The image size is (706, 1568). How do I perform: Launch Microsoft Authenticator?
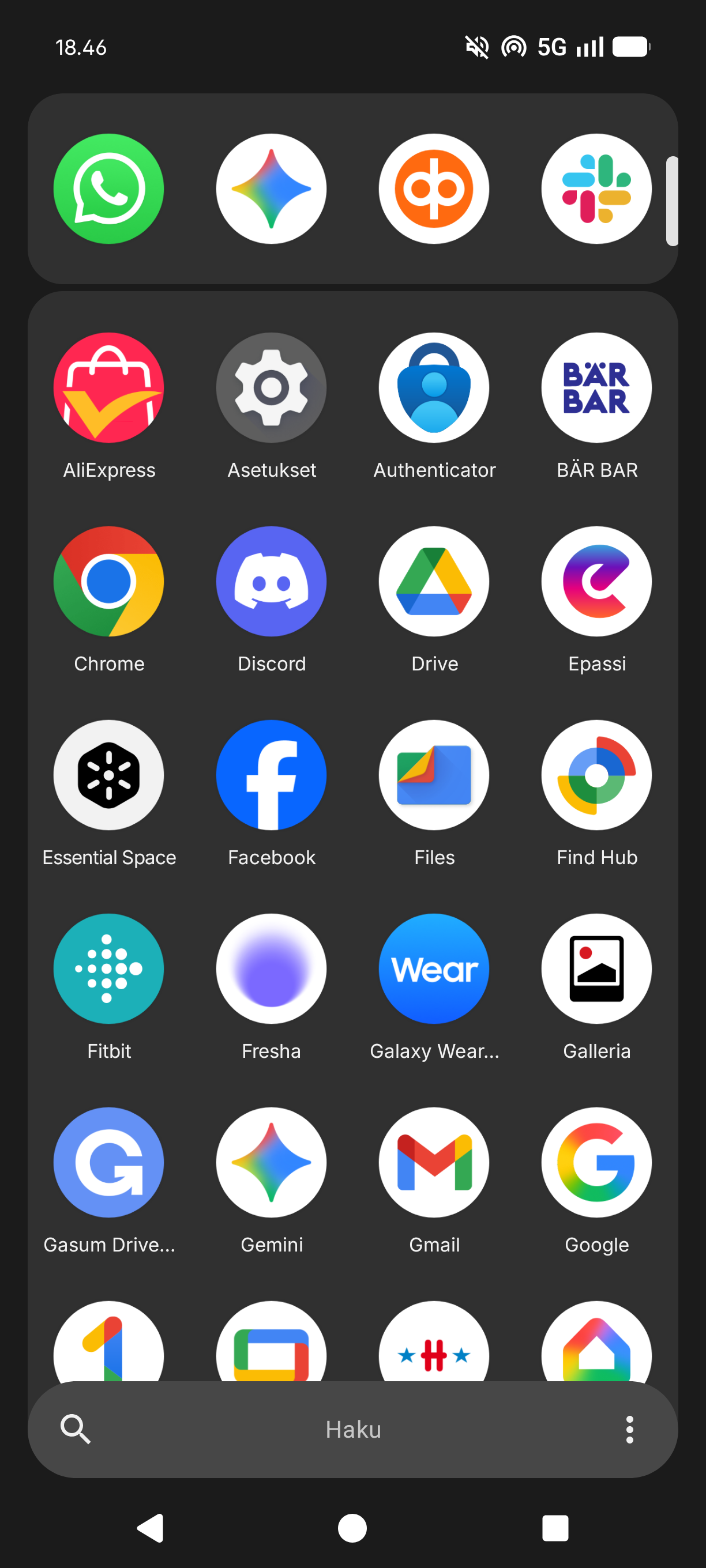434,388
